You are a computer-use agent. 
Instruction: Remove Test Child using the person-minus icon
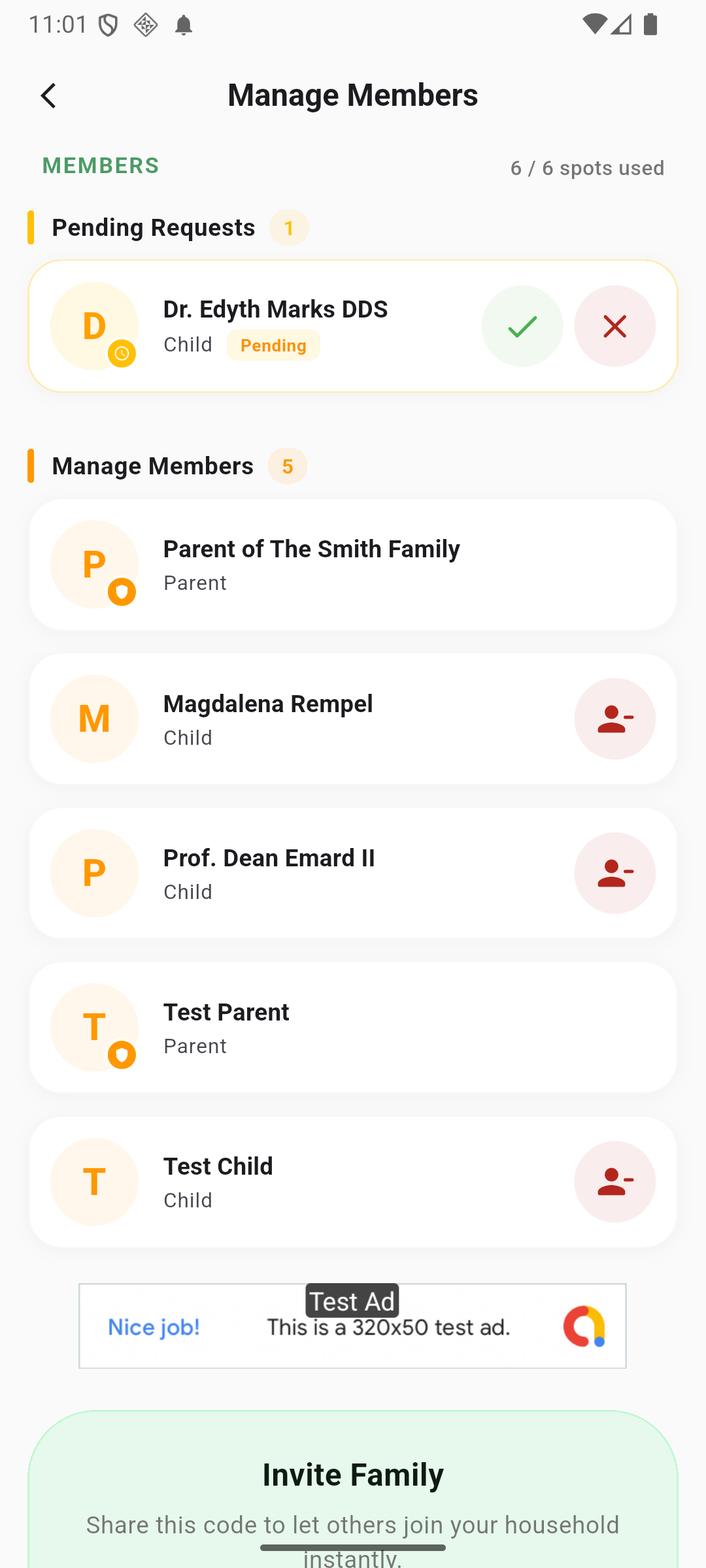(614, 1181)
